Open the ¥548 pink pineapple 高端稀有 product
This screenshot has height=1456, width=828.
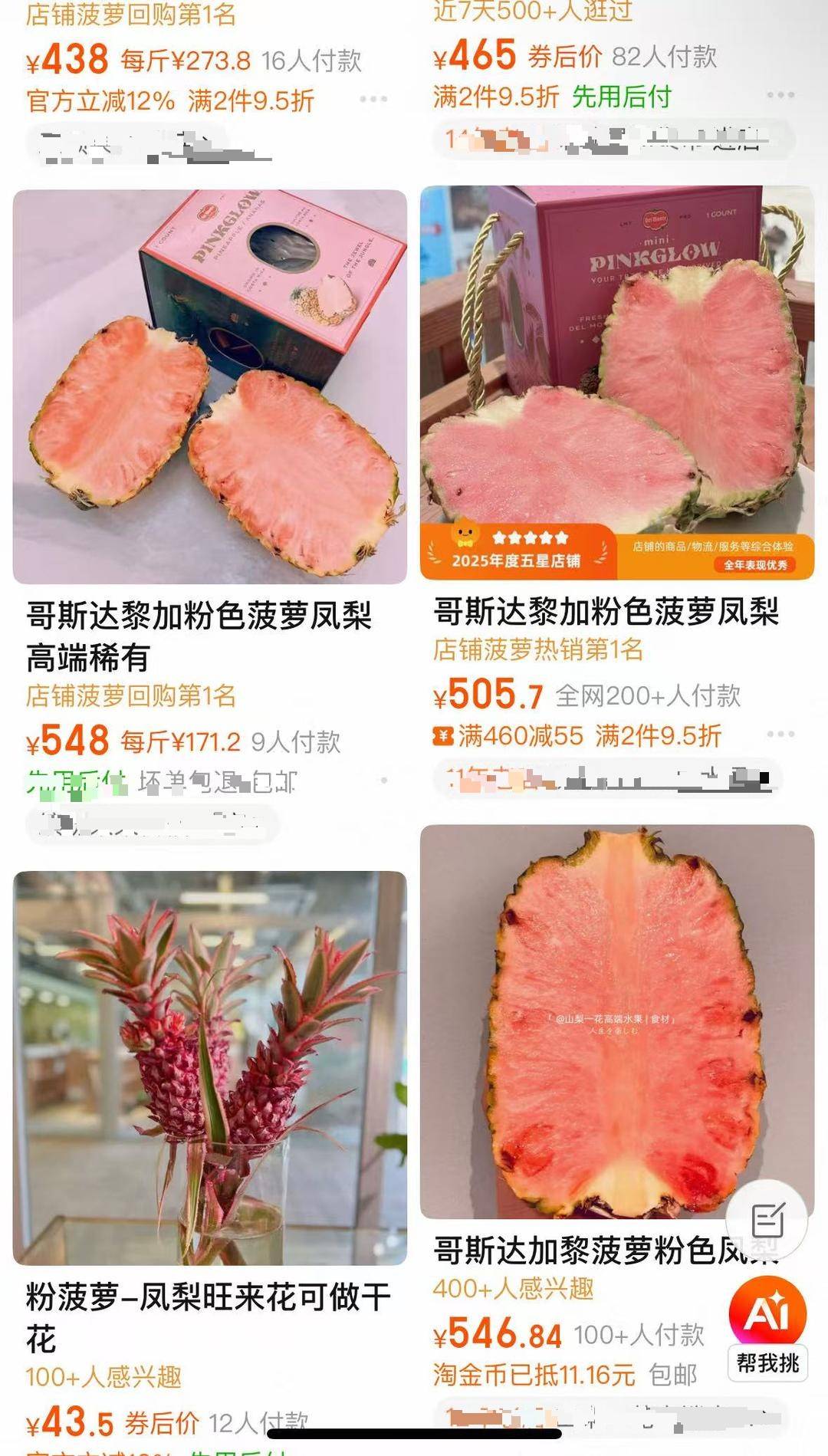[x=209, y=387]
